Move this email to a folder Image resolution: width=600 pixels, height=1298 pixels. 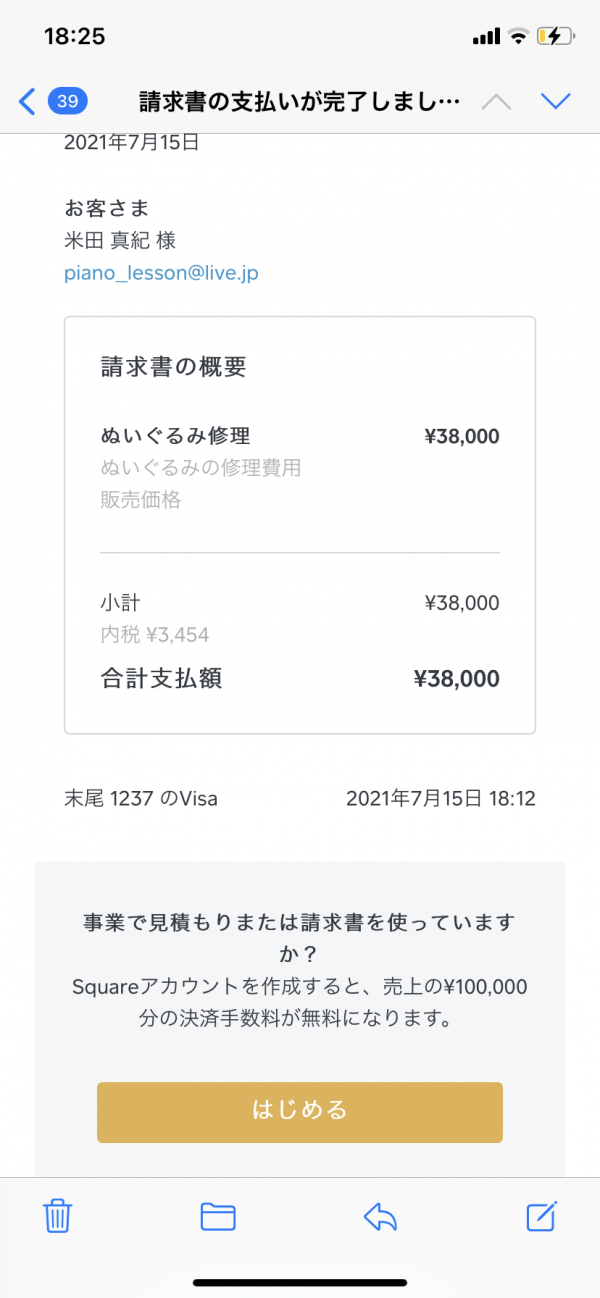[x=218, y=1216]
